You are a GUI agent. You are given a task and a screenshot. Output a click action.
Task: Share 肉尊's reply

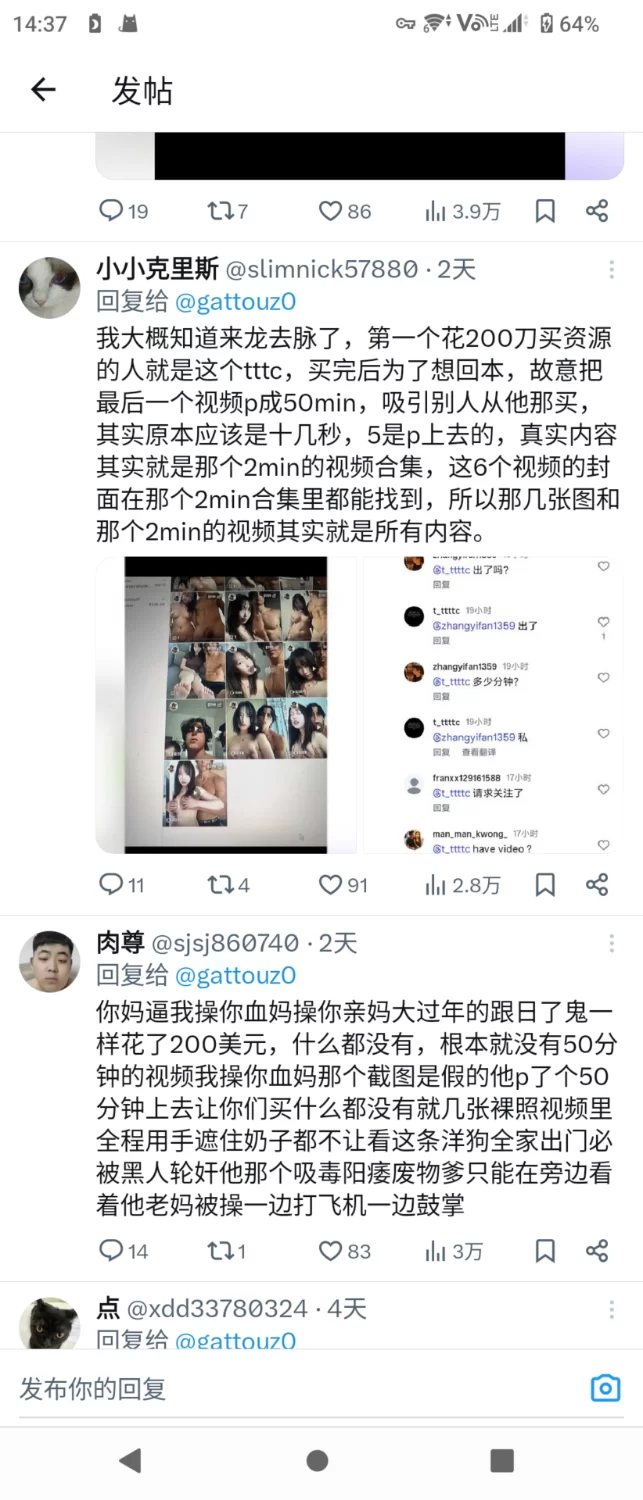597,1251
